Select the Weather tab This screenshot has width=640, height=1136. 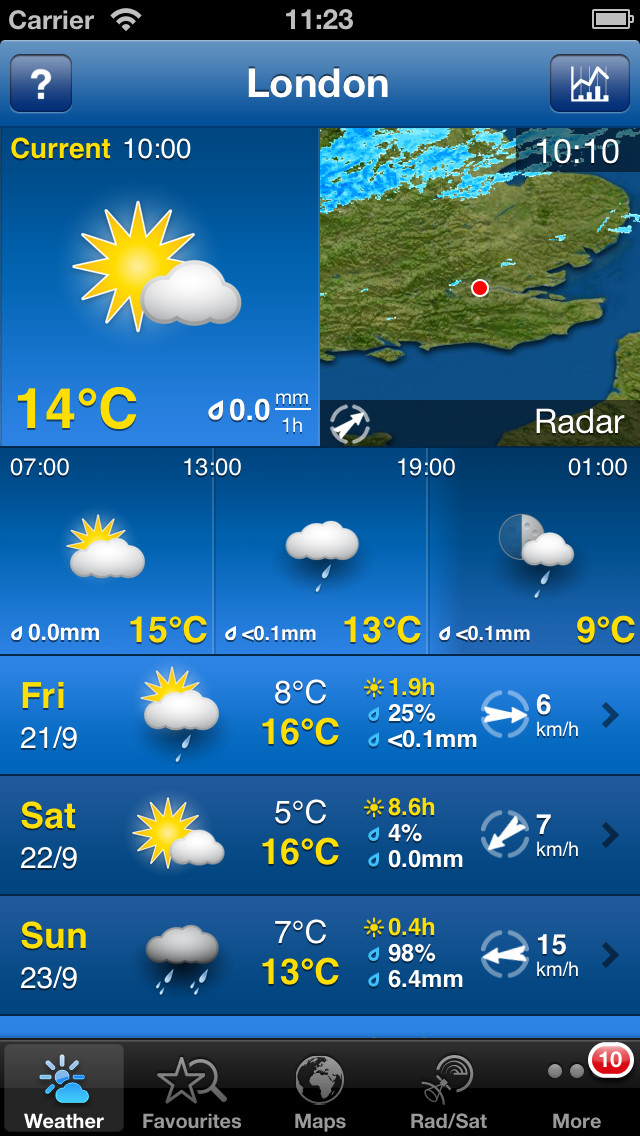pos(64,1089)
